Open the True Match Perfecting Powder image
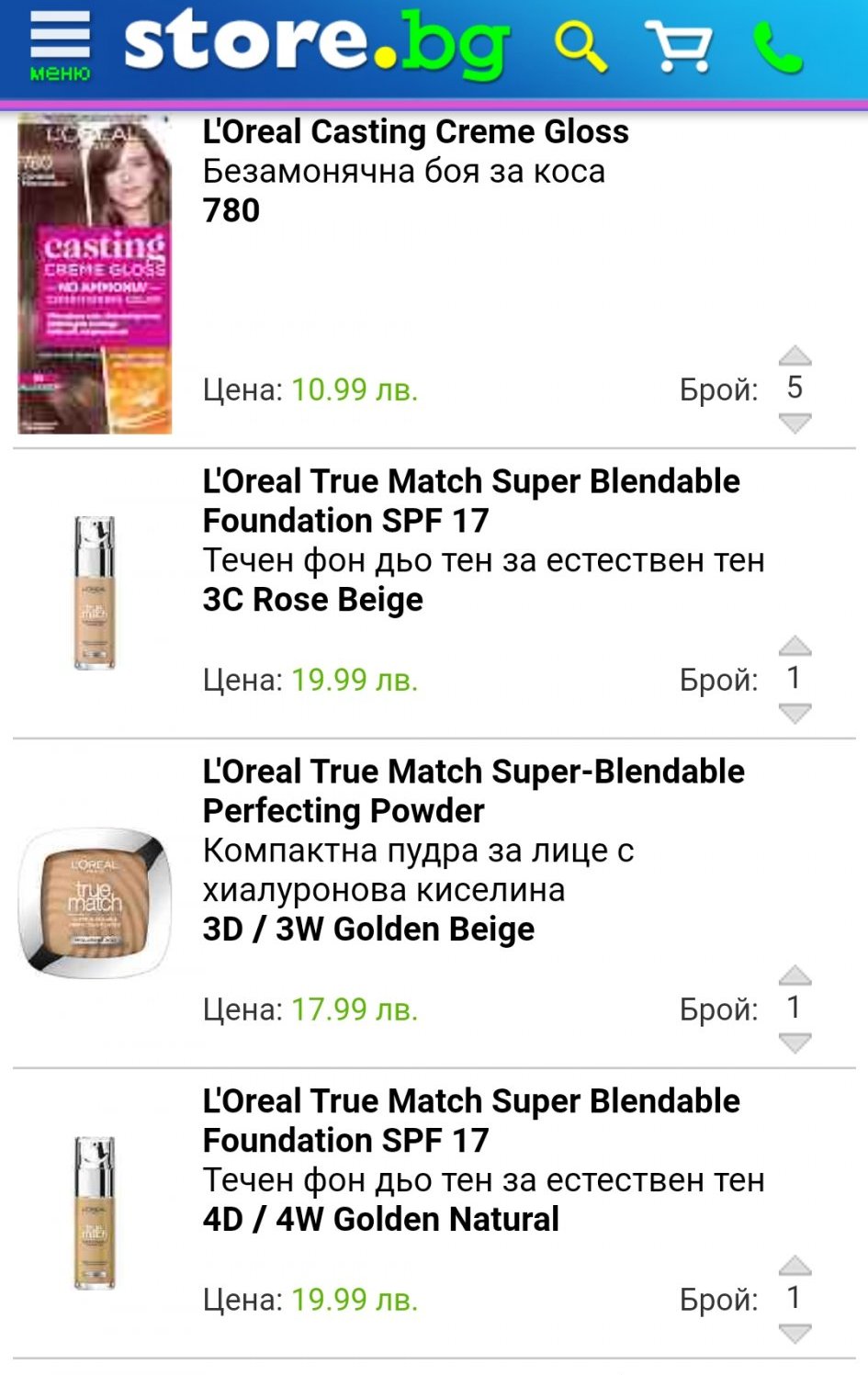868x1375 pixels. [96, 902]
